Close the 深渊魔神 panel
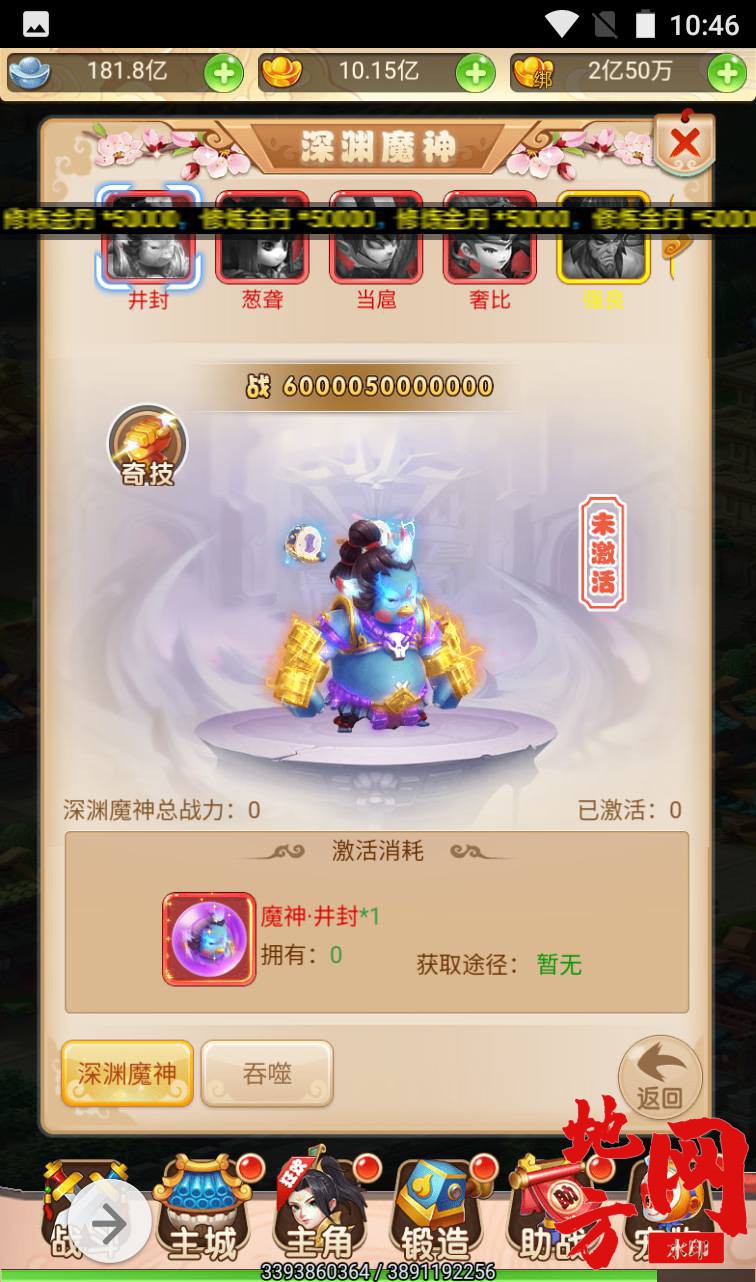Image resolution: width=756 pixels, height=1282 pixels. tap(685, 144)
